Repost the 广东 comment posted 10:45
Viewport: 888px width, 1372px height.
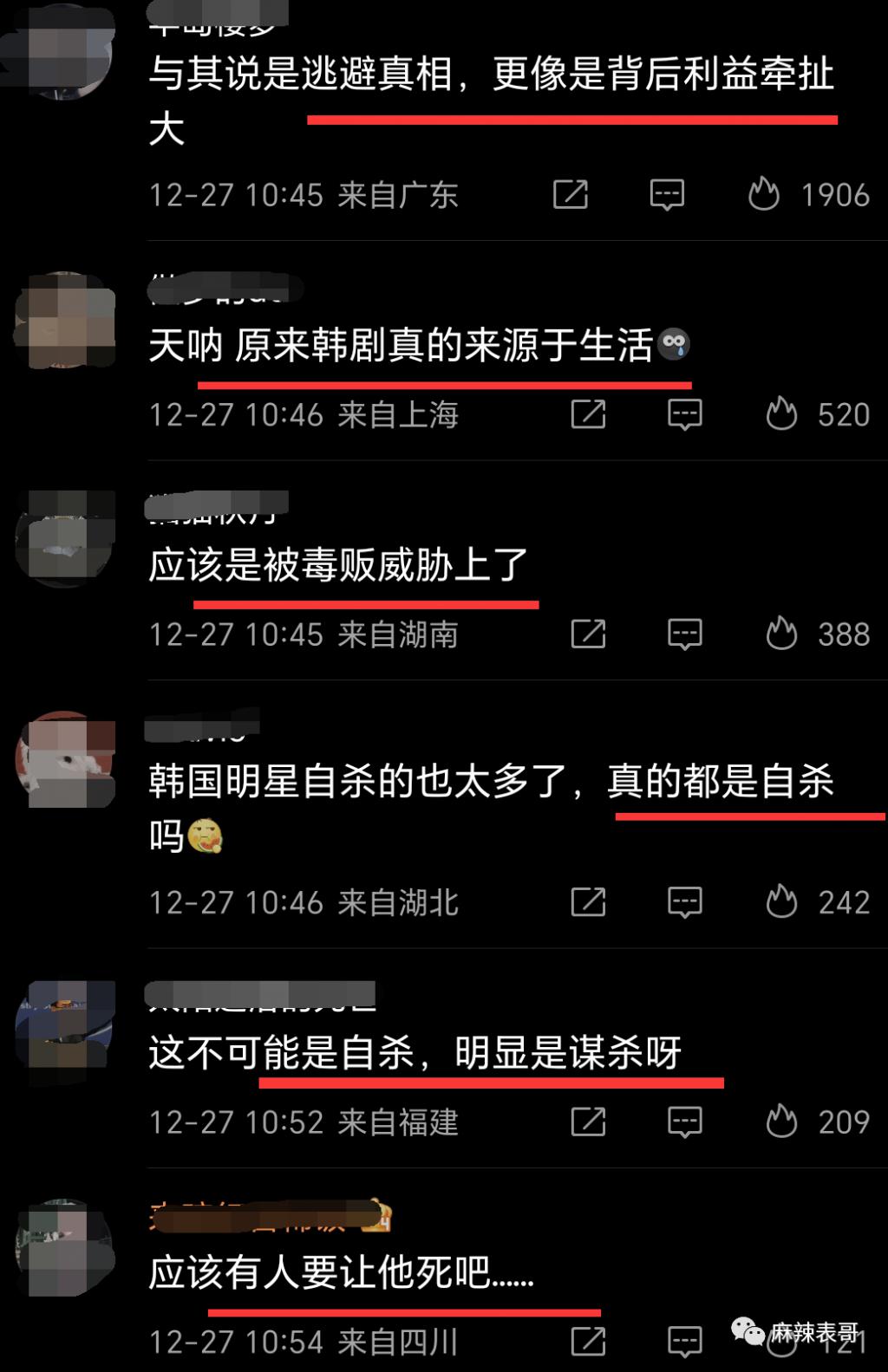571,194
